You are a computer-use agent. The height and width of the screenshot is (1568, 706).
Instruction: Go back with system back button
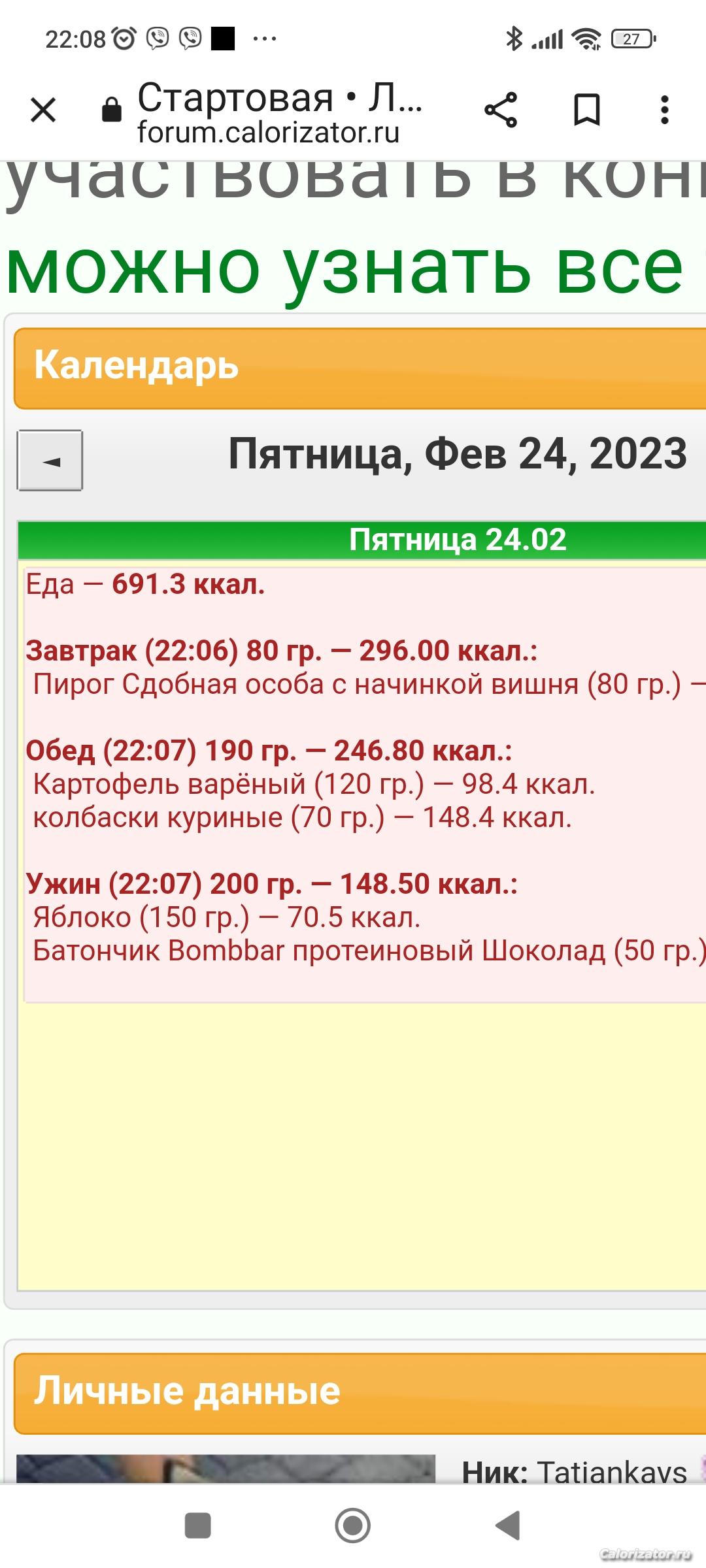pos(508,1526)
